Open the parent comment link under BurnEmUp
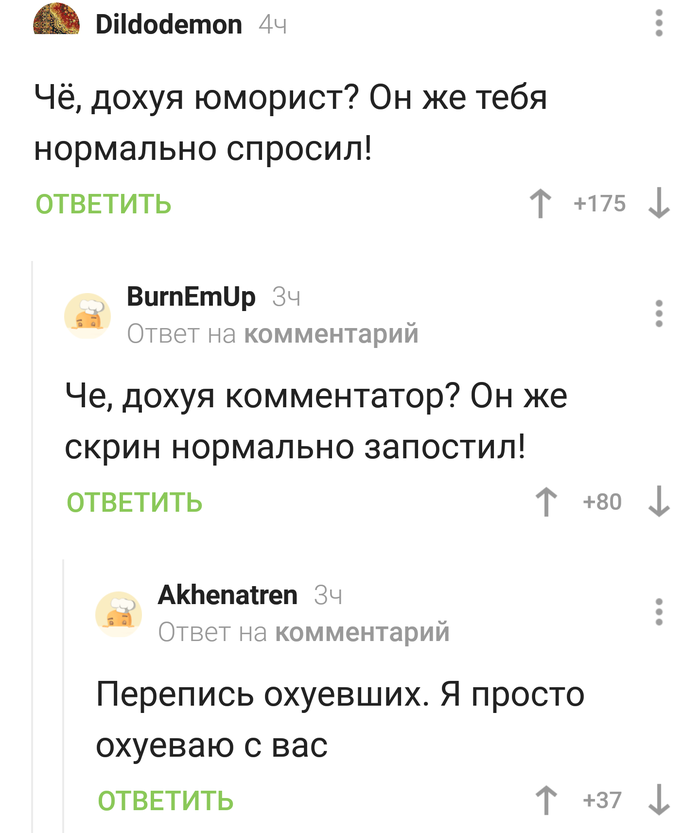 (x=330, y=334)
